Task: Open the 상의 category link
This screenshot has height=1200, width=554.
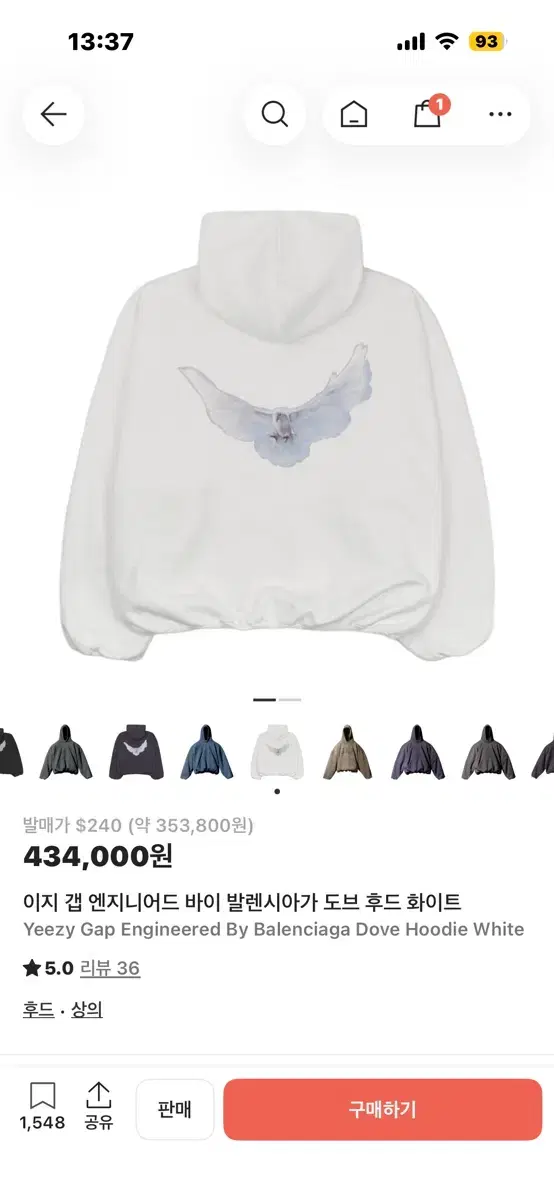Action: coord(87,1010)
